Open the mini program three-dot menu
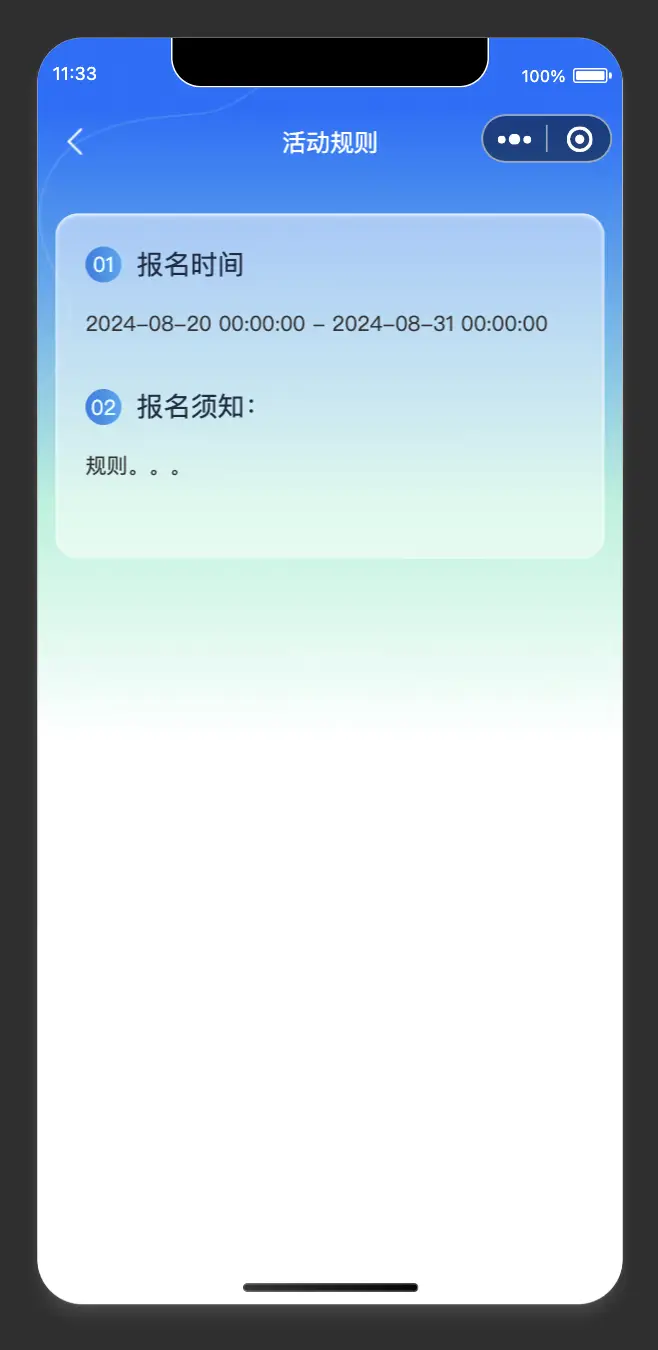Image resolution: width=658 pixels, height=1350 pixels. (x=514, y=140)
